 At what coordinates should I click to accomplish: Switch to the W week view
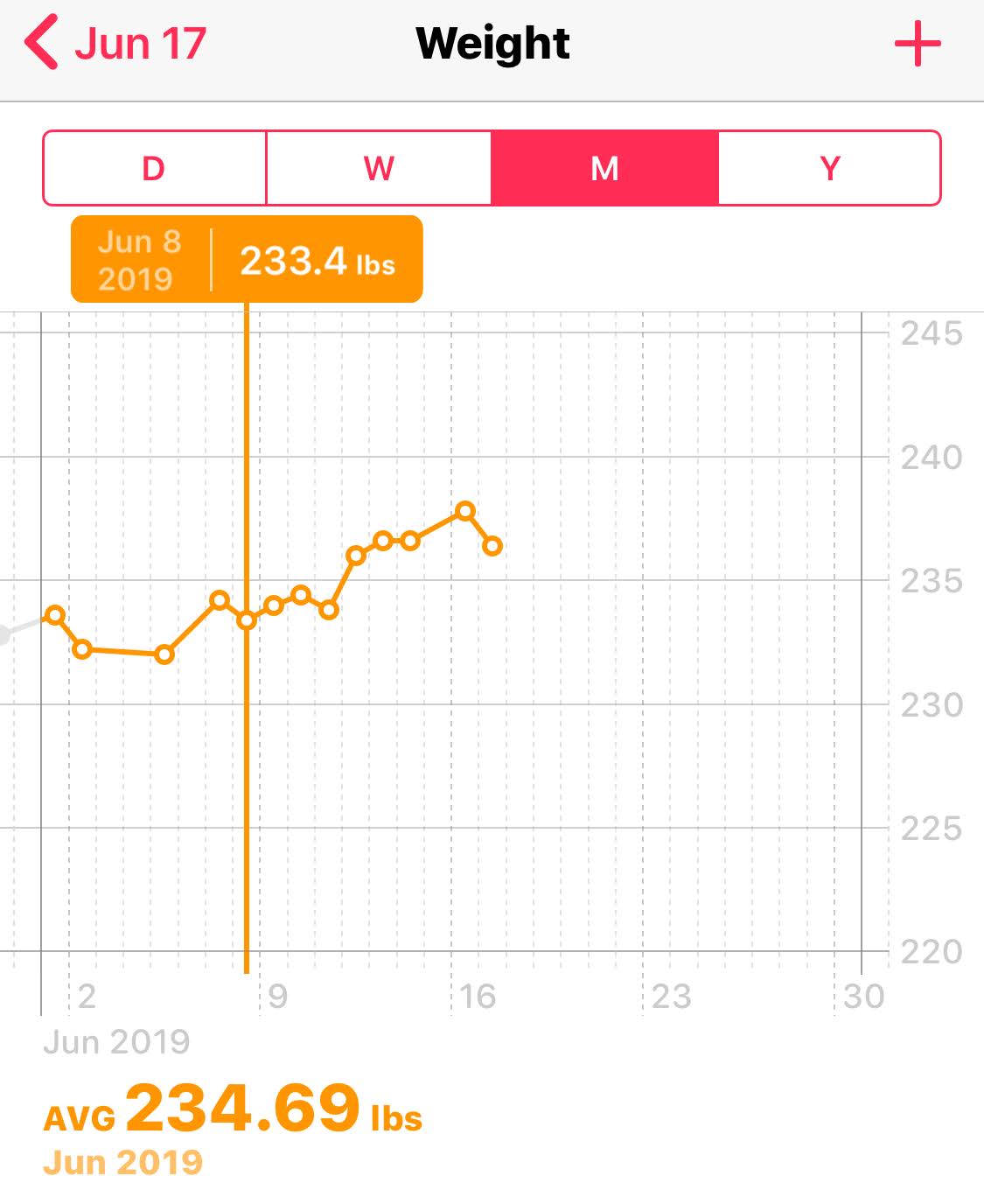coord(379,168)
